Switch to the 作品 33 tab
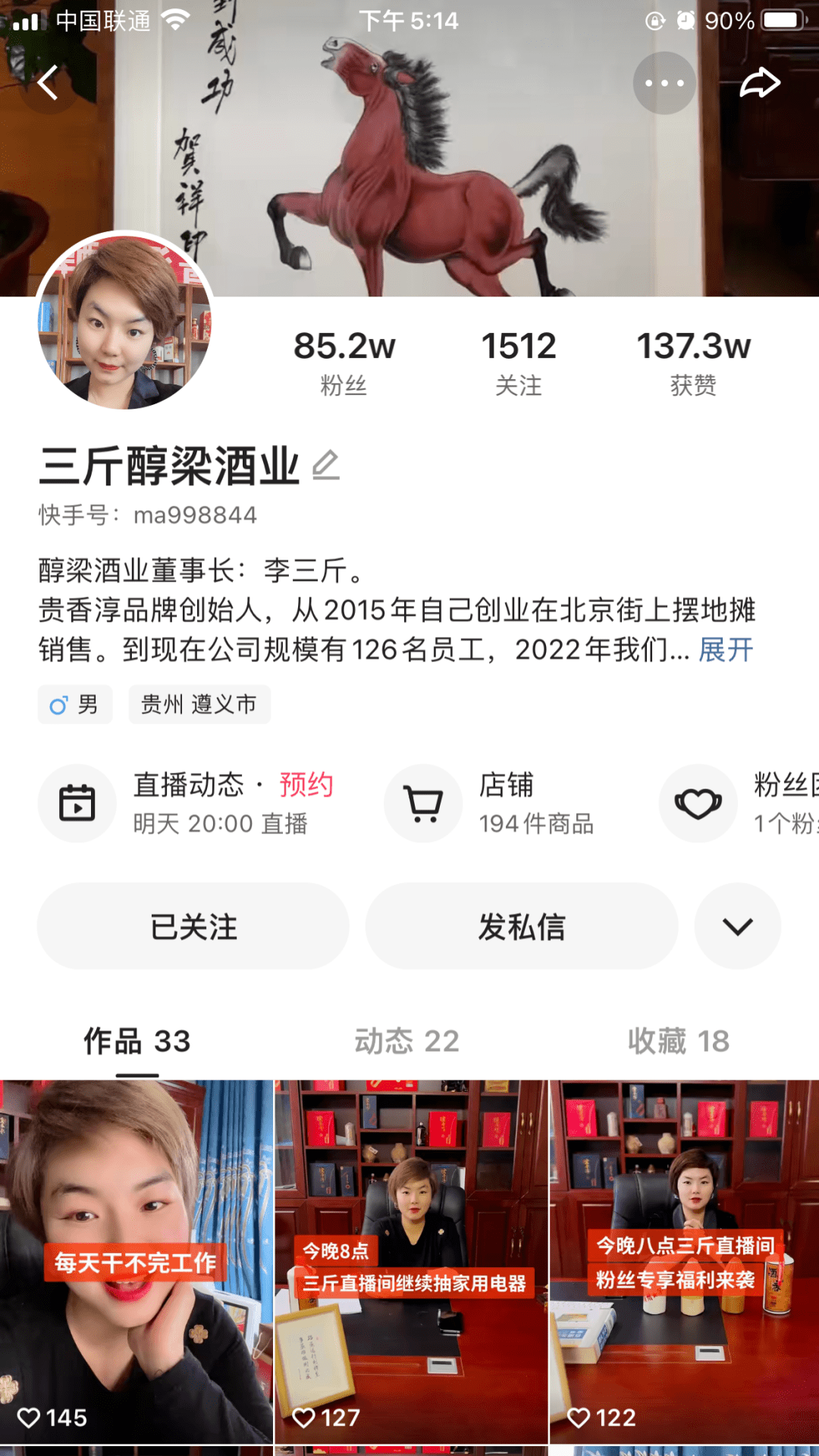This screenshot has height=1456, width=819. coord(136,1041)
